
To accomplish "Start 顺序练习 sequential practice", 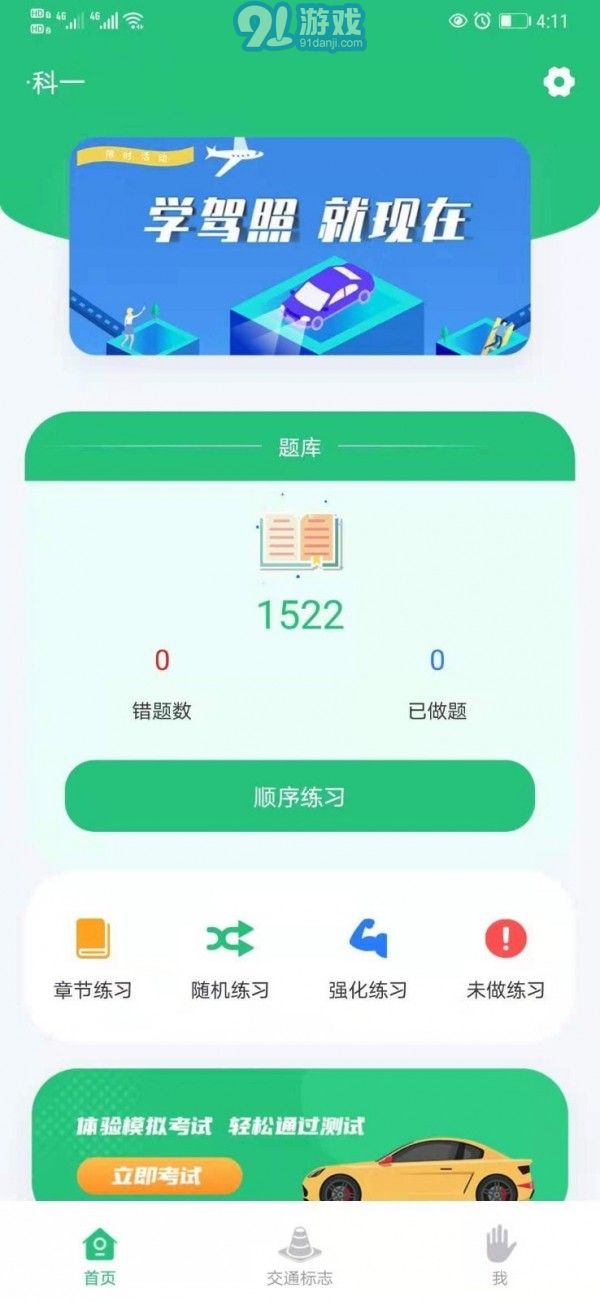I will pyautogui.click(x=300, y=796).
